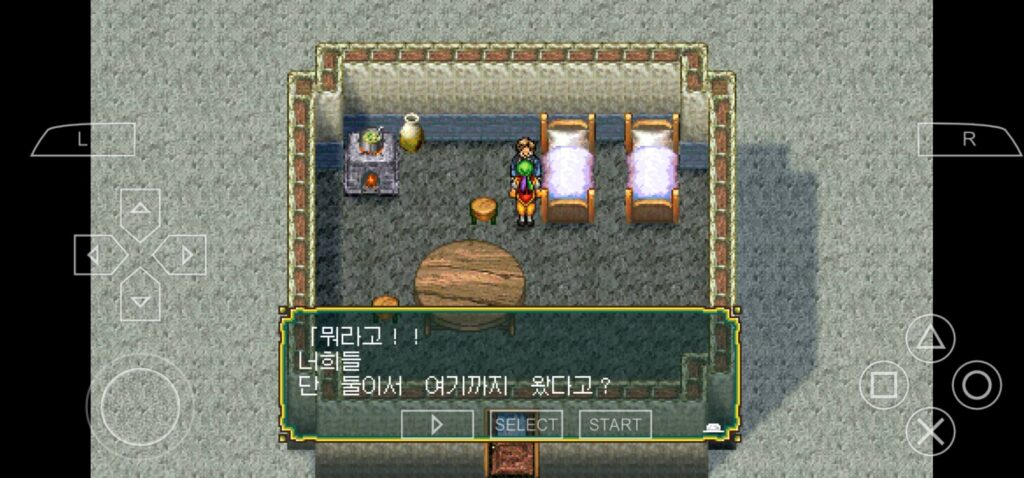Tap the D-pad down arrow
Image resolution: width=1024 pixels, height=478 pixels.
point(140,298)
